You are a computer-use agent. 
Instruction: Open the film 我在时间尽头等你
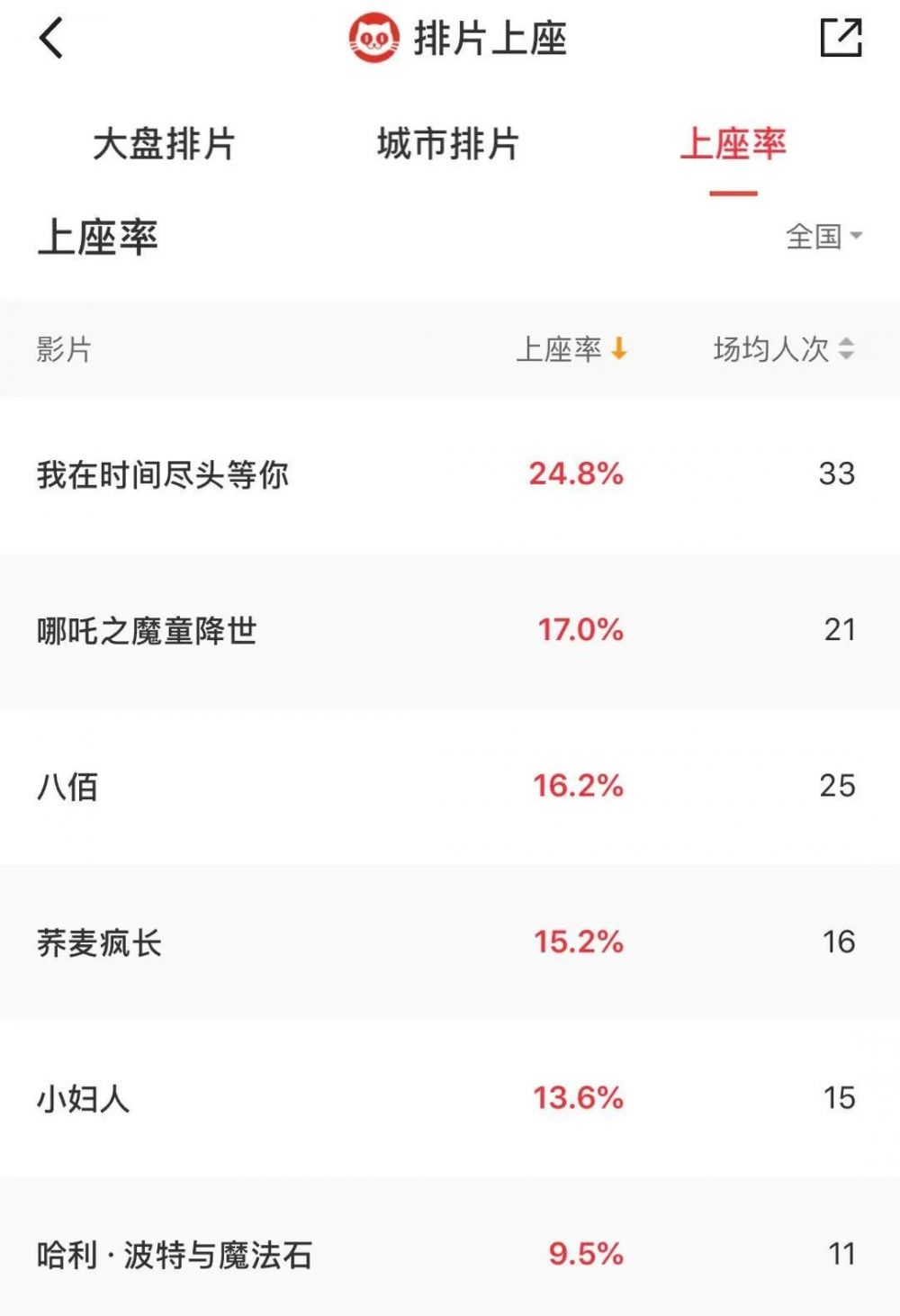tap(163, 474)
